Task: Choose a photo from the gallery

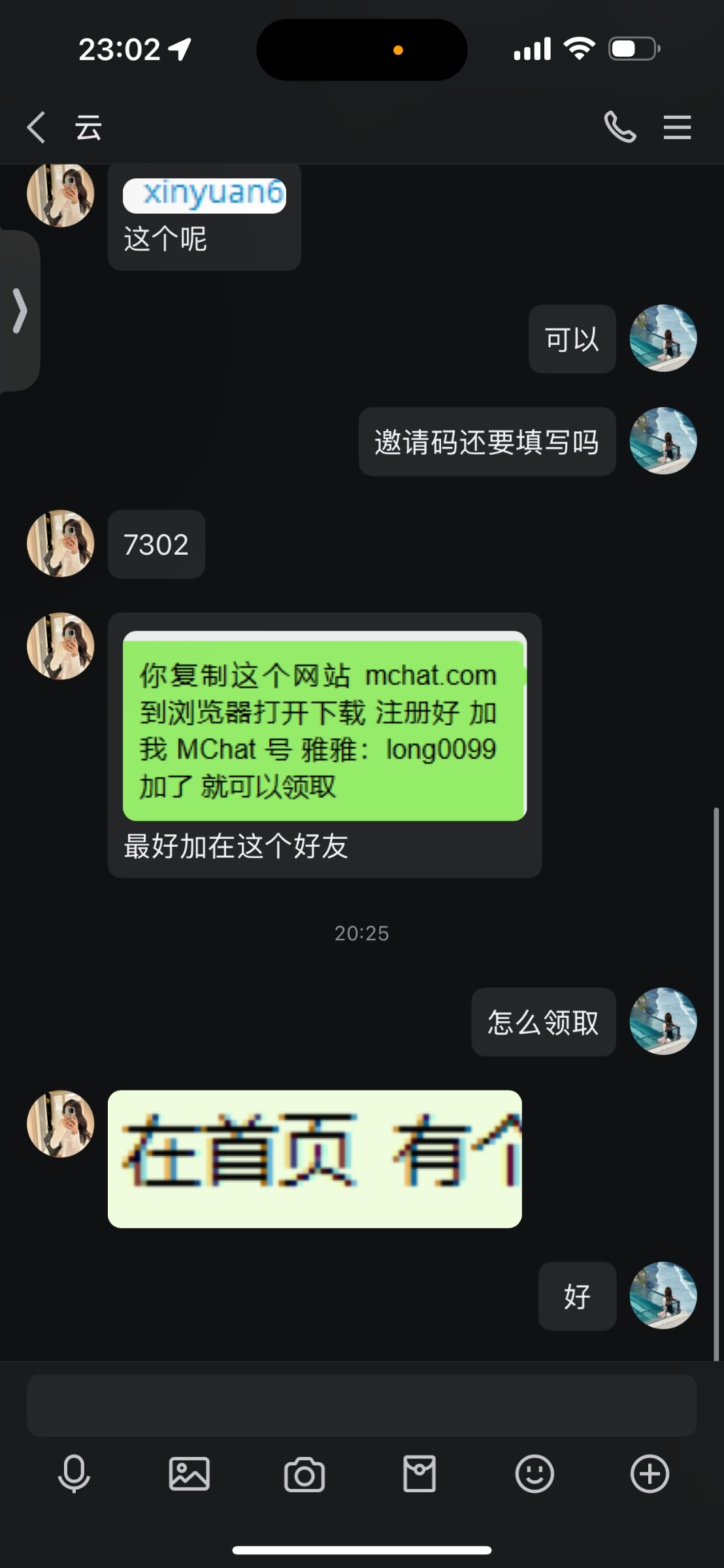Action: 189,1475
